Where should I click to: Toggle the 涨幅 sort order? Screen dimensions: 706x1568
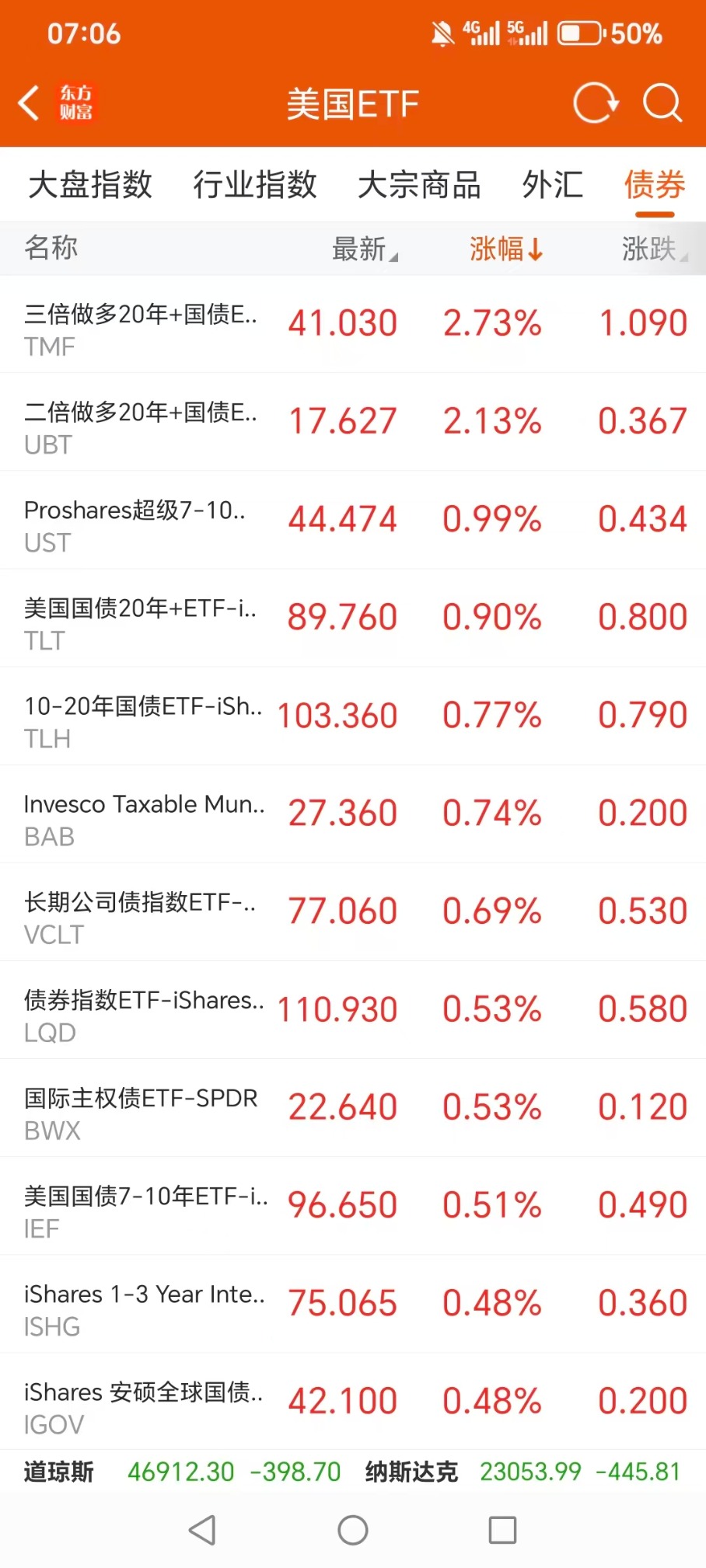tap(505, 249)
